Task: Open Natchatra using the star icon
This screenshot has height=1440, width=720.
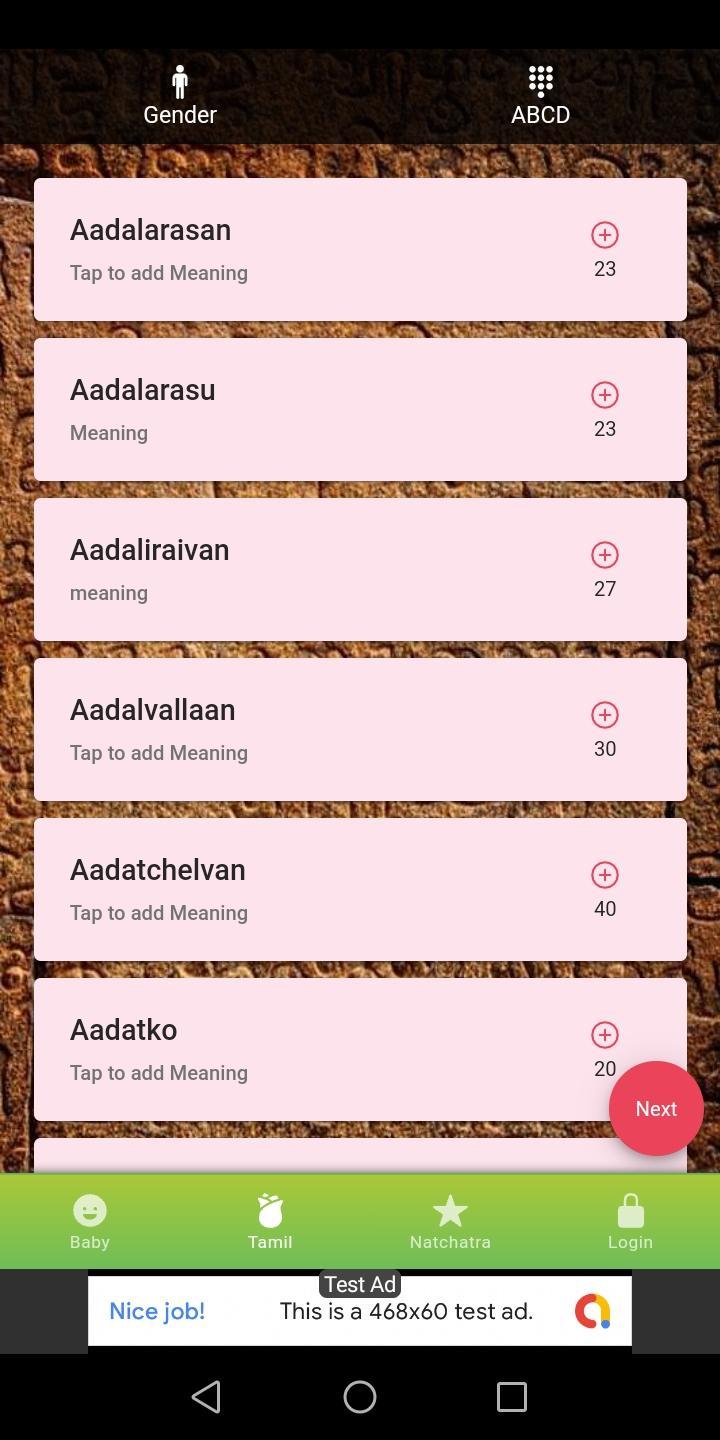Action: coord(450,1211)
